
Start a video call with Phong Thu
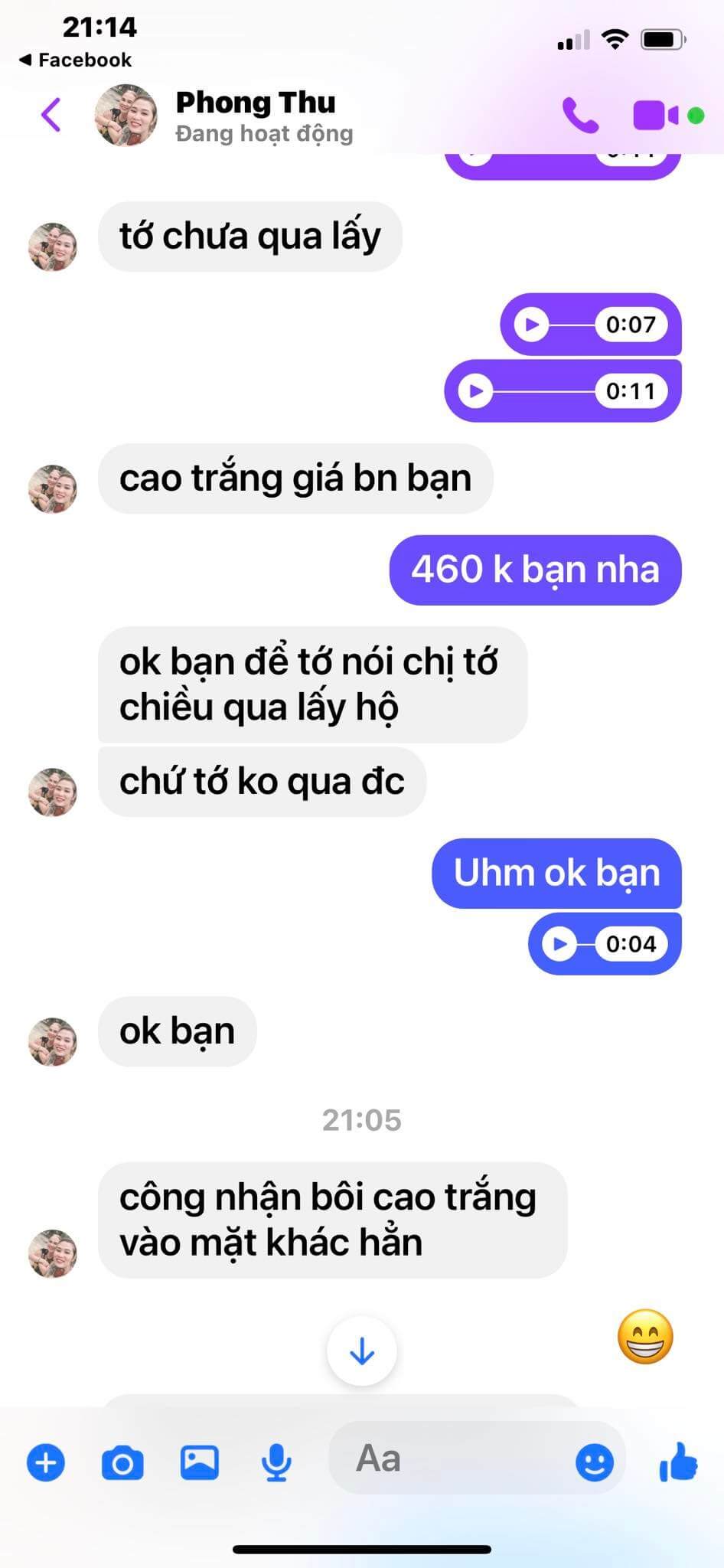tap(656, 116)
